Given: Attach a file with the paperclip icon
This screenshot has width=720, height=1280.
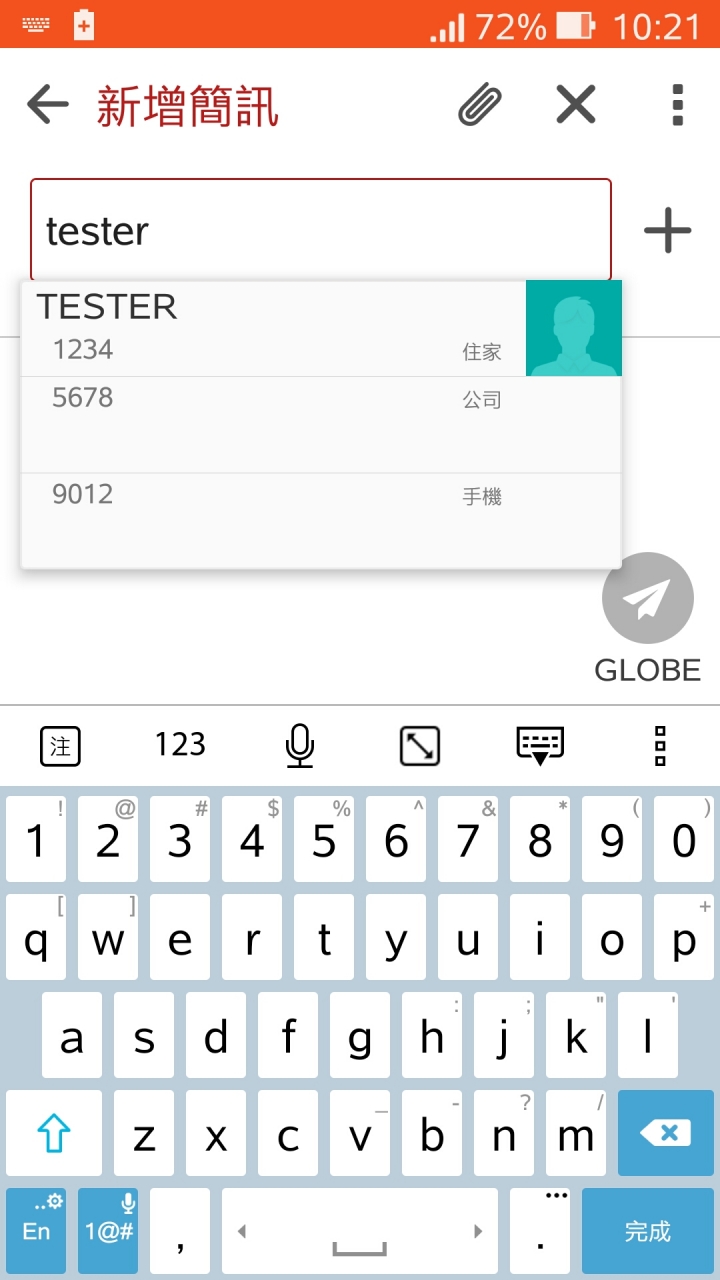Looking at the screenshot, I should pyautogui.click(x=481, y=104).
